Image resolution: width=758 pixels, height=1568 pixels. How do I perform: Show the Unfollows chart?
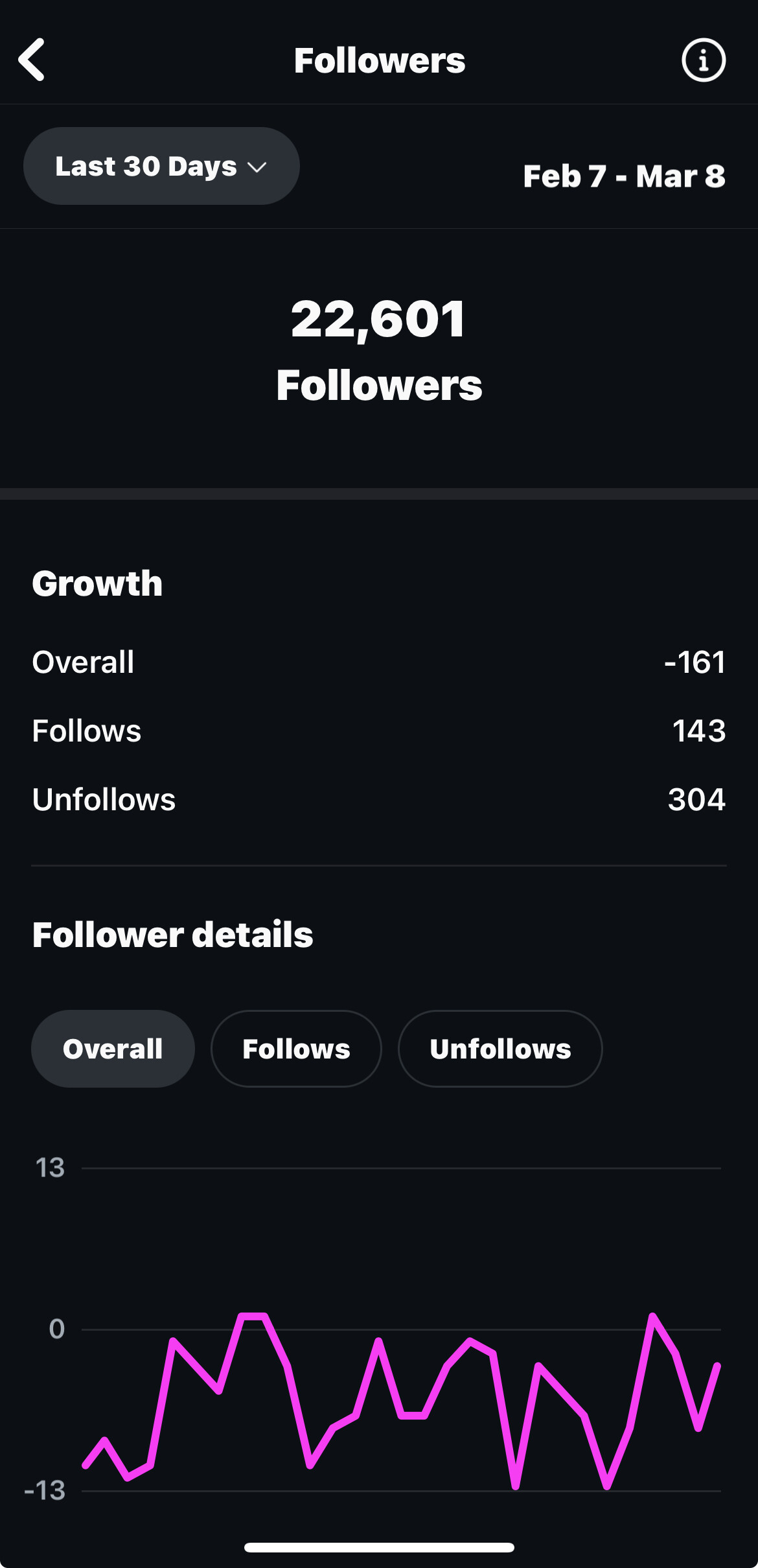tap(500, 1048)
